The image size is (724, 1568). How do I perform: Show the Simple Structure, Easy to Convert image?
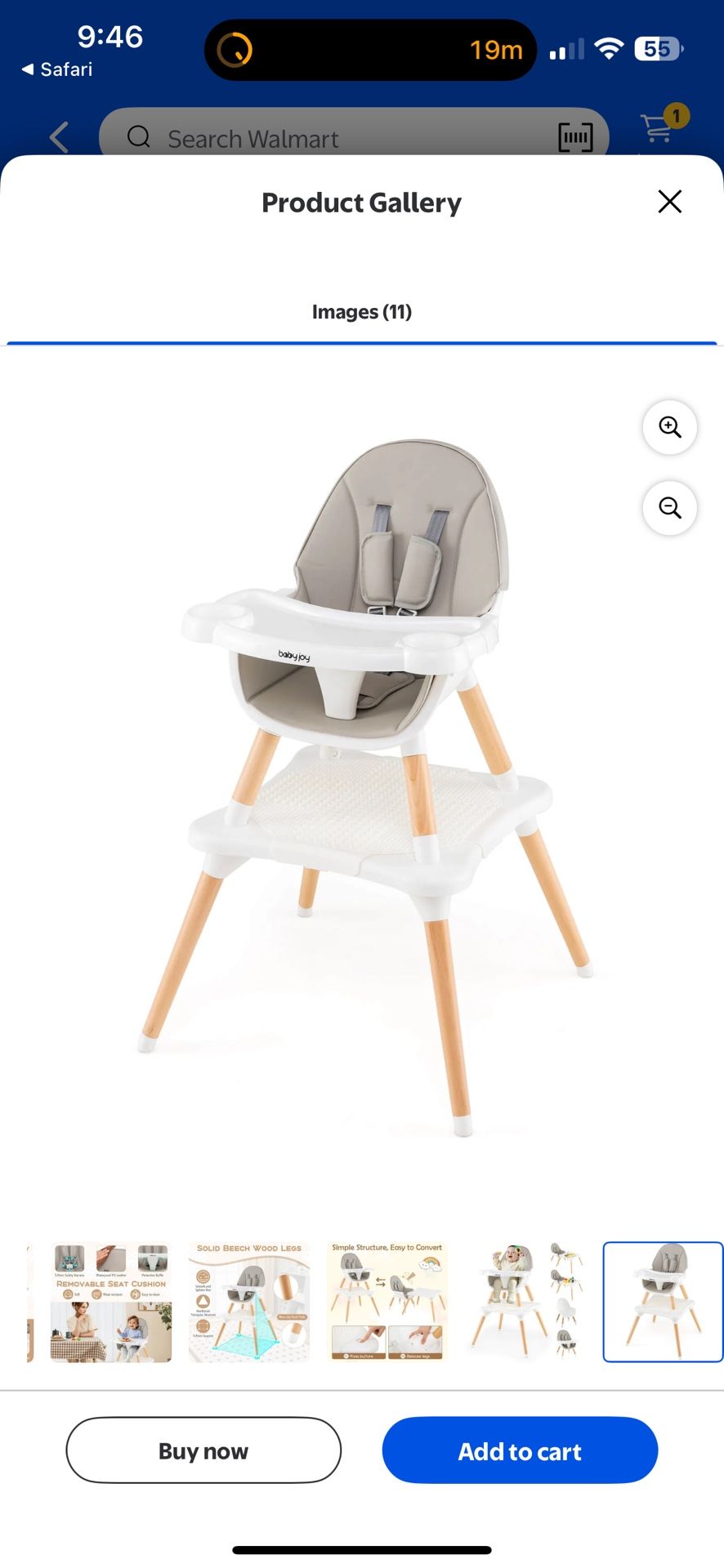click(387, 1302)
